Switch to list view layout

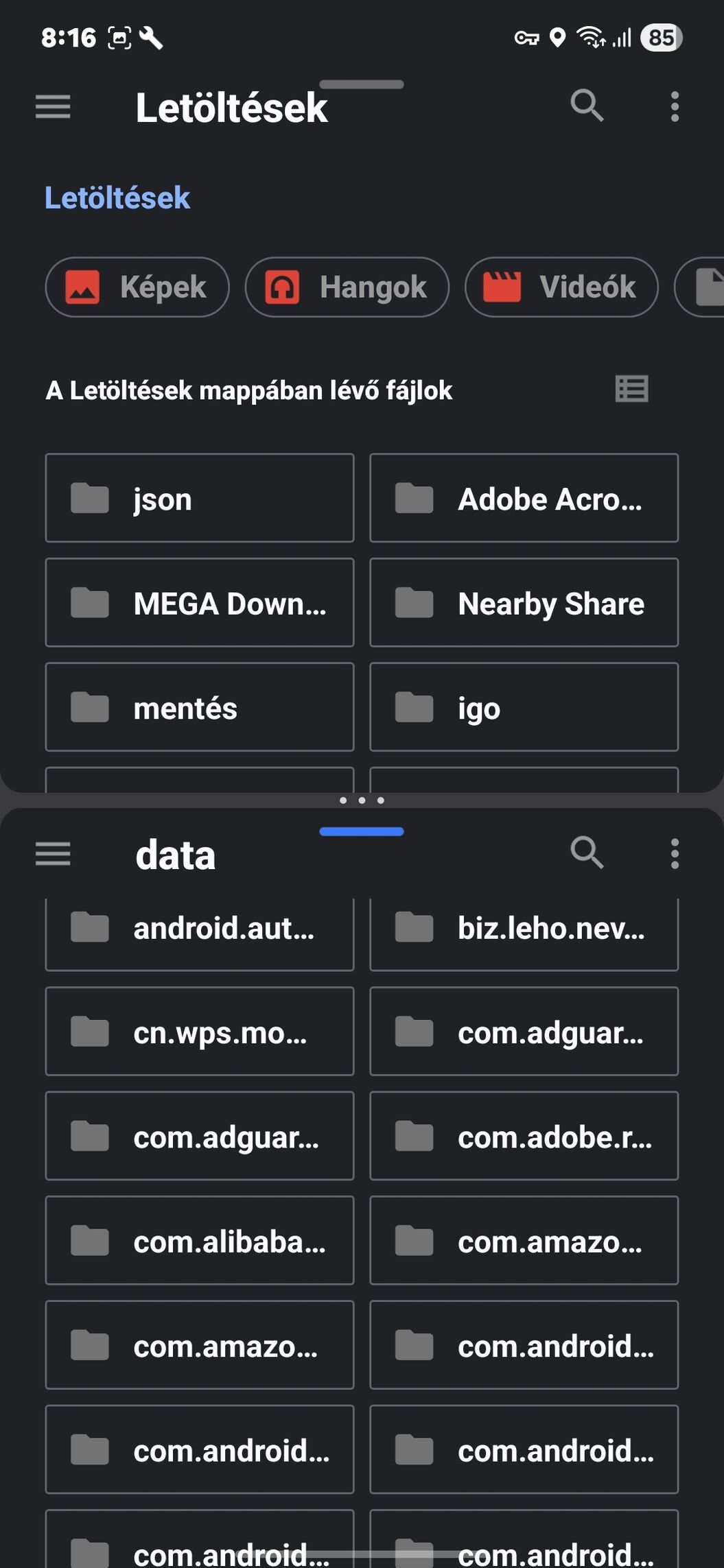click(x=631, y=389)
